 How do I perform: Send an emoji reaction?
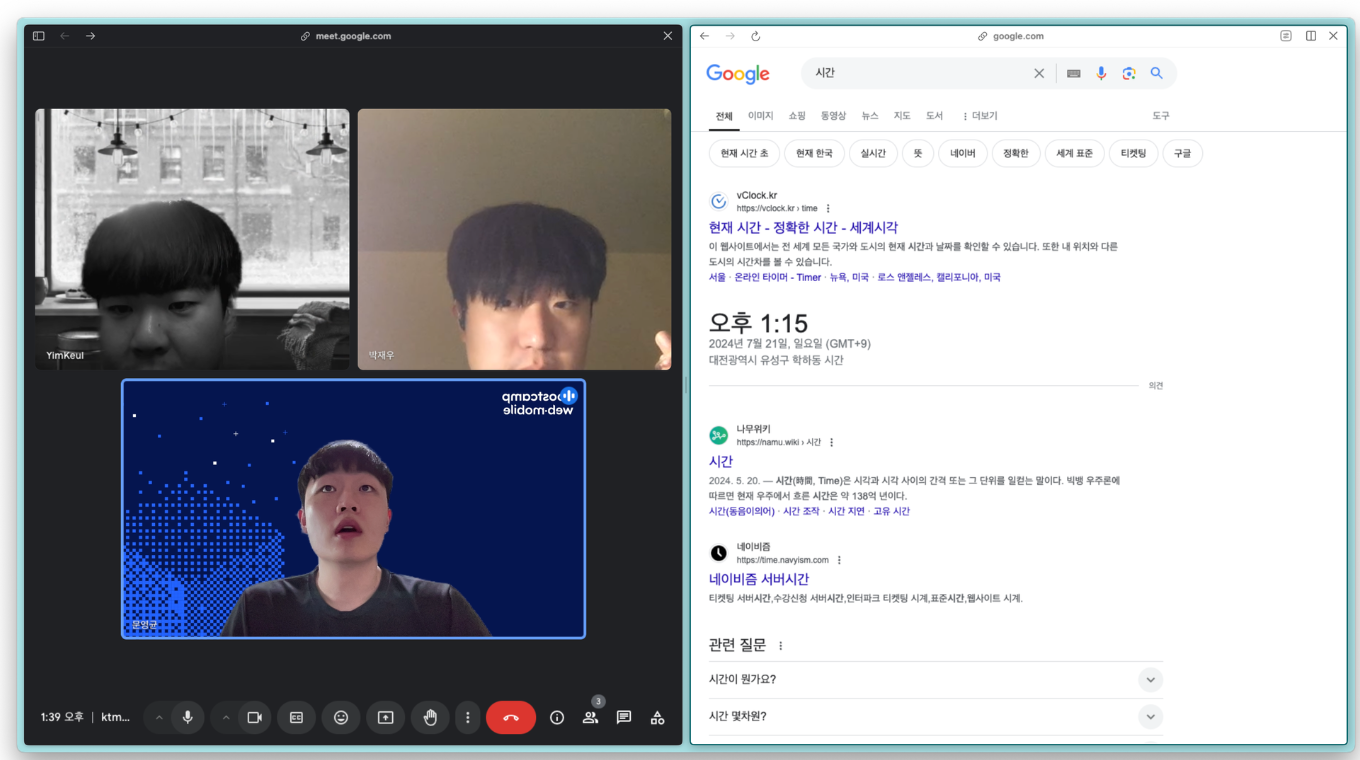click(x=341, y=717)
